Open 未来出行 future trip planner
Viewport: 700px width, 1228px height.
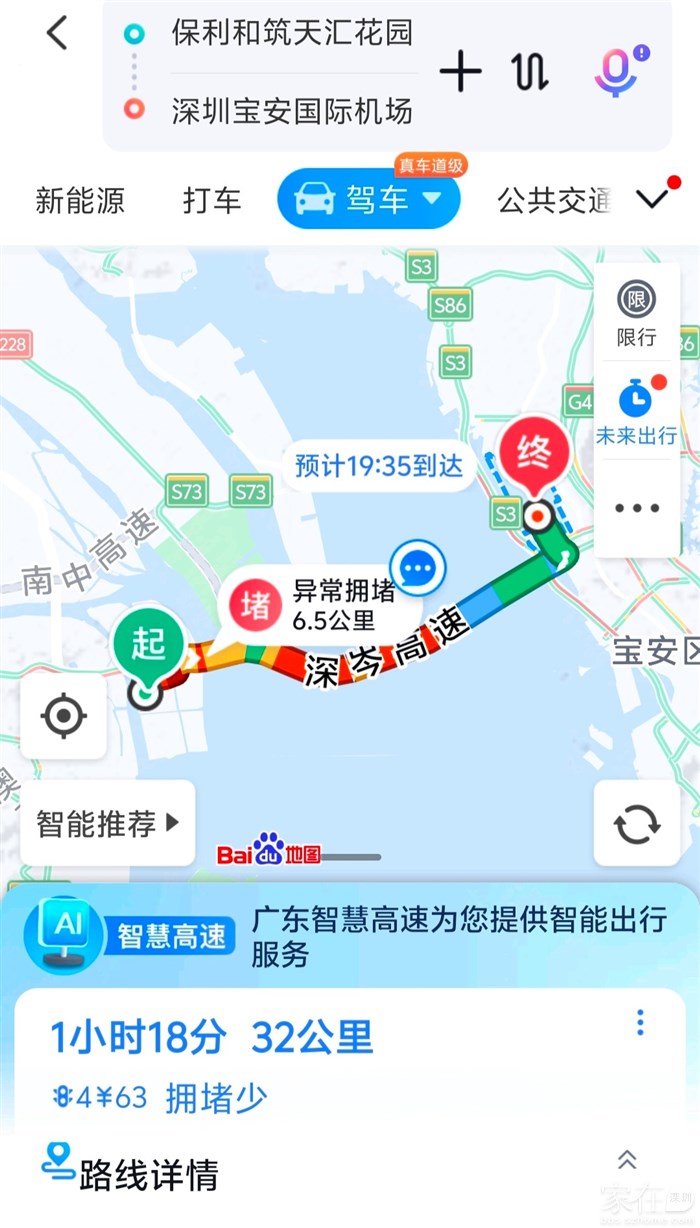click(x=636, y=412)
